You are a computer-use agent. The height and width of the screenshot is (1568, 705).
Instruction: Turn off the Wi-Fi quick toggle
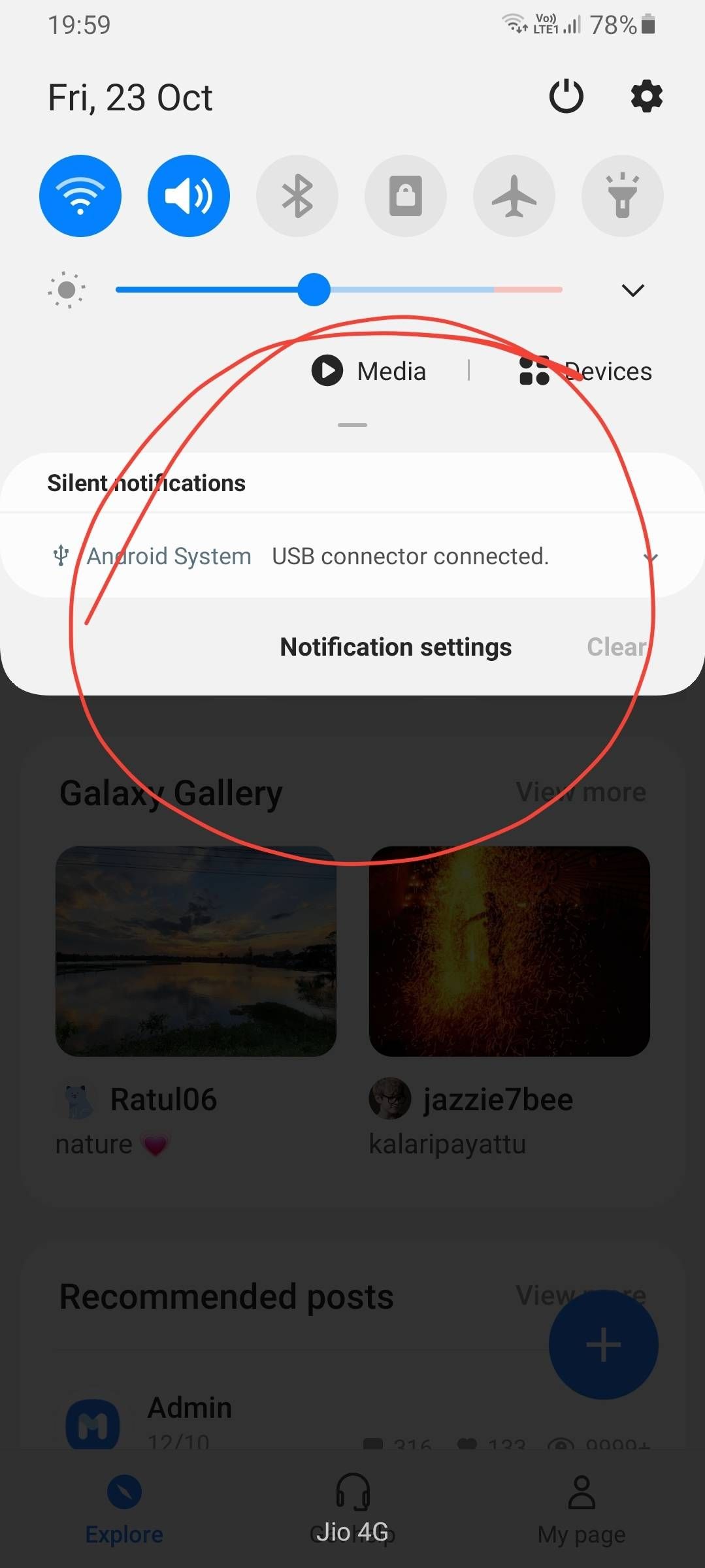[x=80, y=195]
